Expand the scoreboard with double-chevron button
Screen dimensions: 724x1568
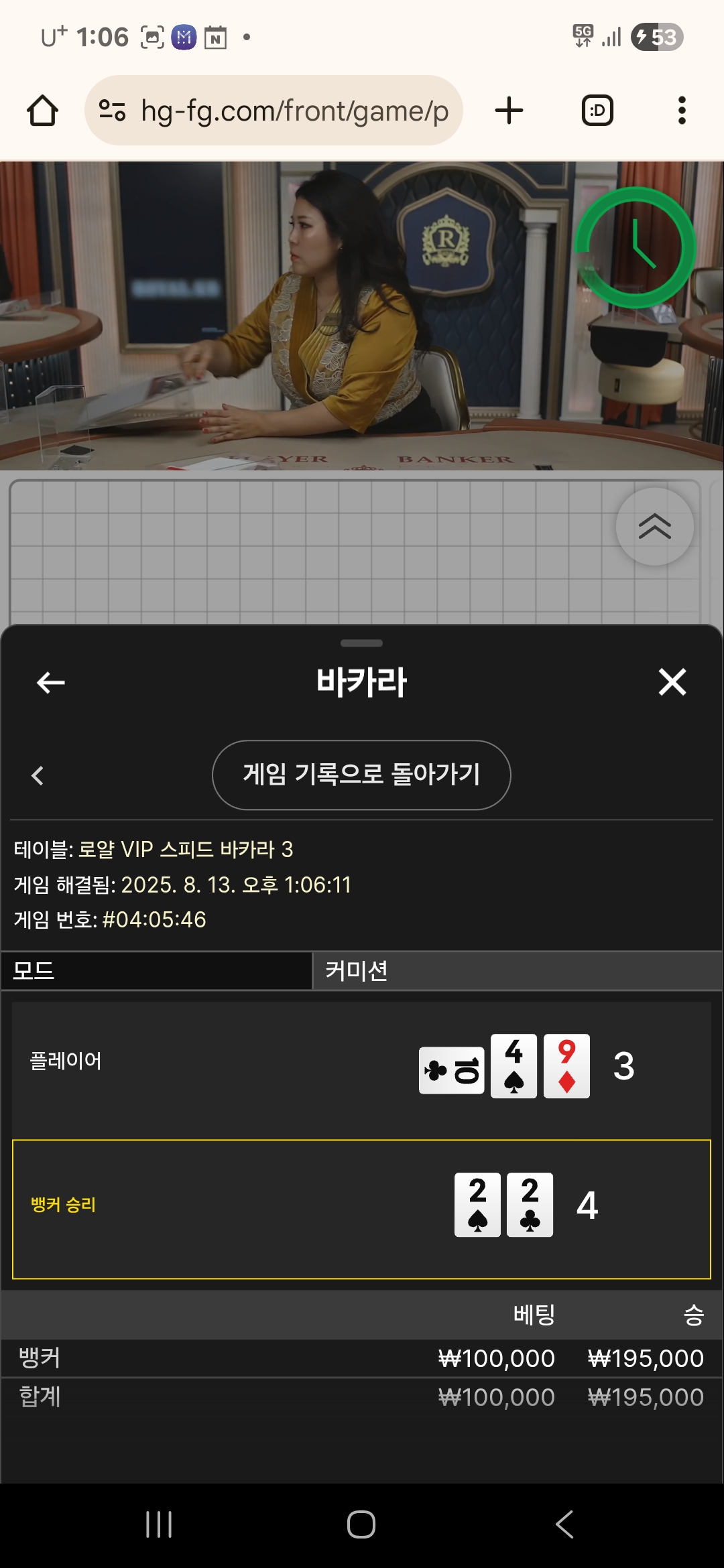655,527
